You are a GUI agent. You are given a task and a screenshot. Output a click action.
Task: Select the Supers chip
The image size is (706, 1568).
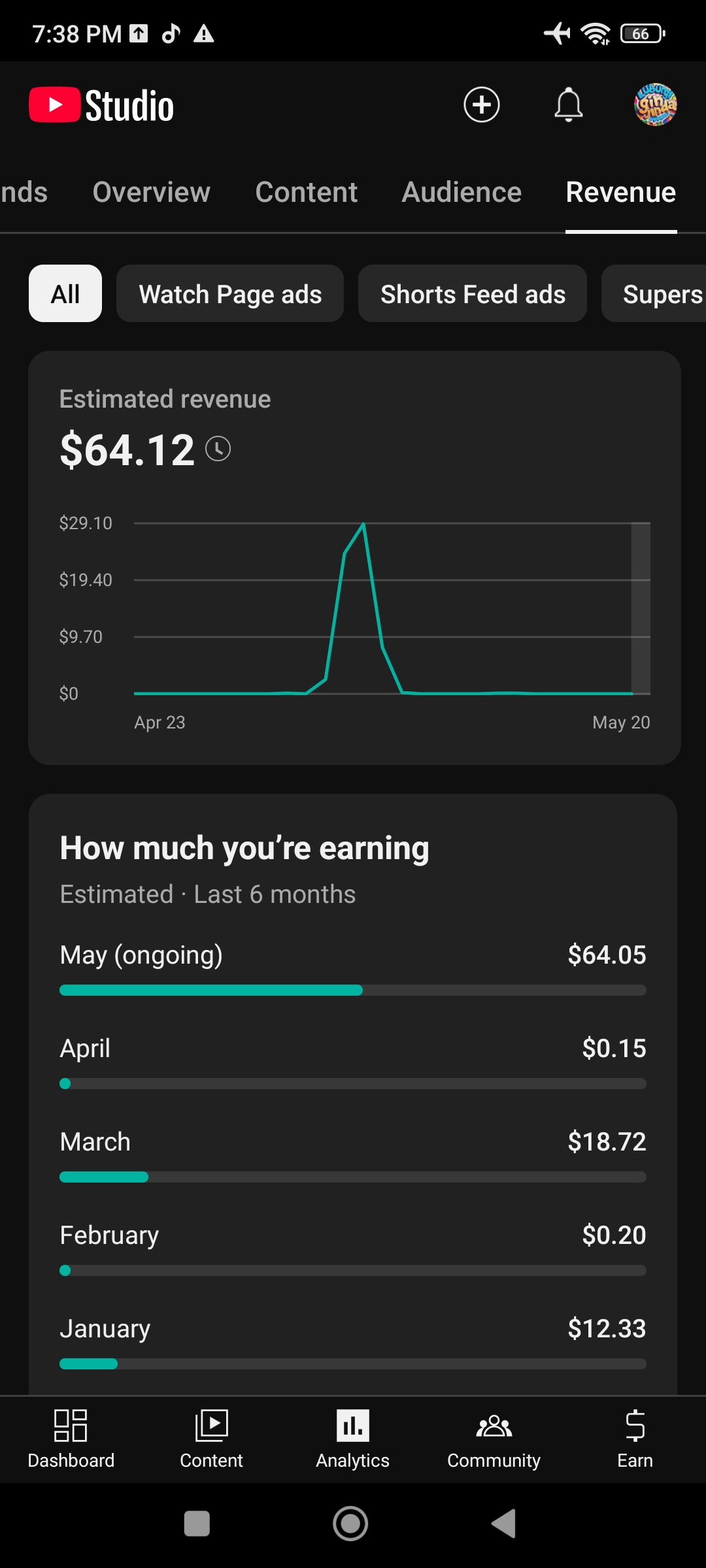(x=654, y=293)
